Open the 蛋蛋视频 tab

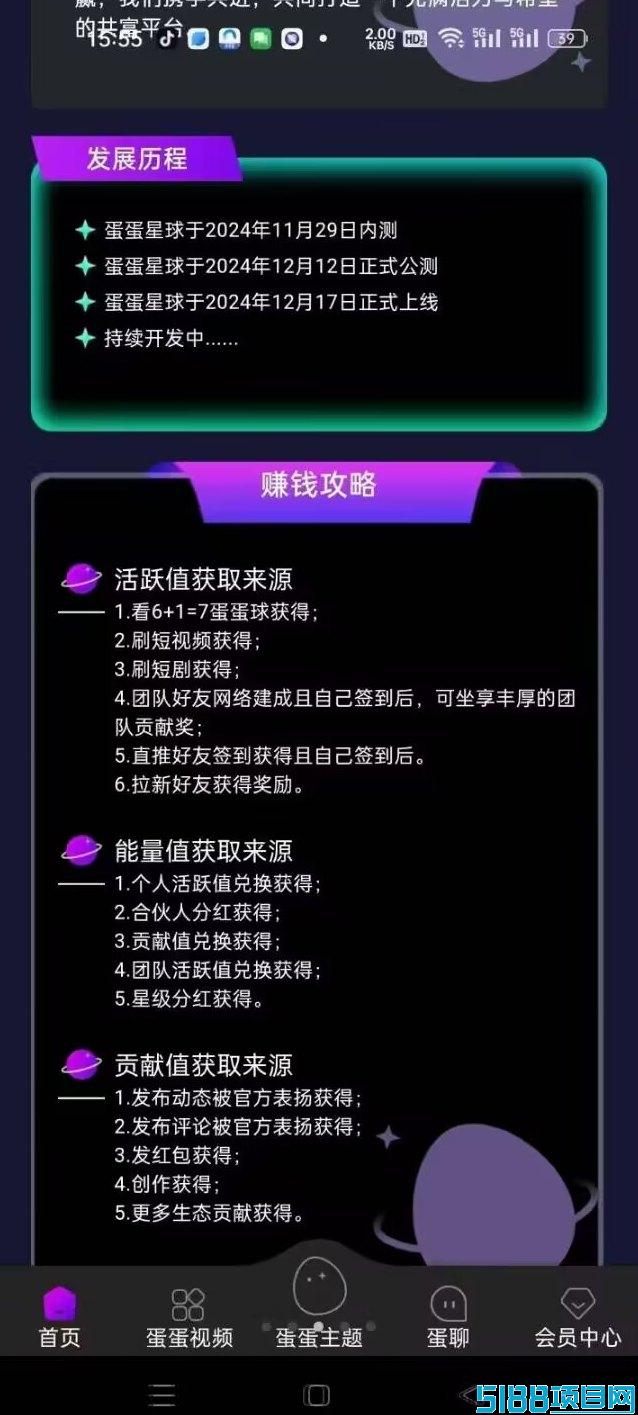coord(189,1317)
